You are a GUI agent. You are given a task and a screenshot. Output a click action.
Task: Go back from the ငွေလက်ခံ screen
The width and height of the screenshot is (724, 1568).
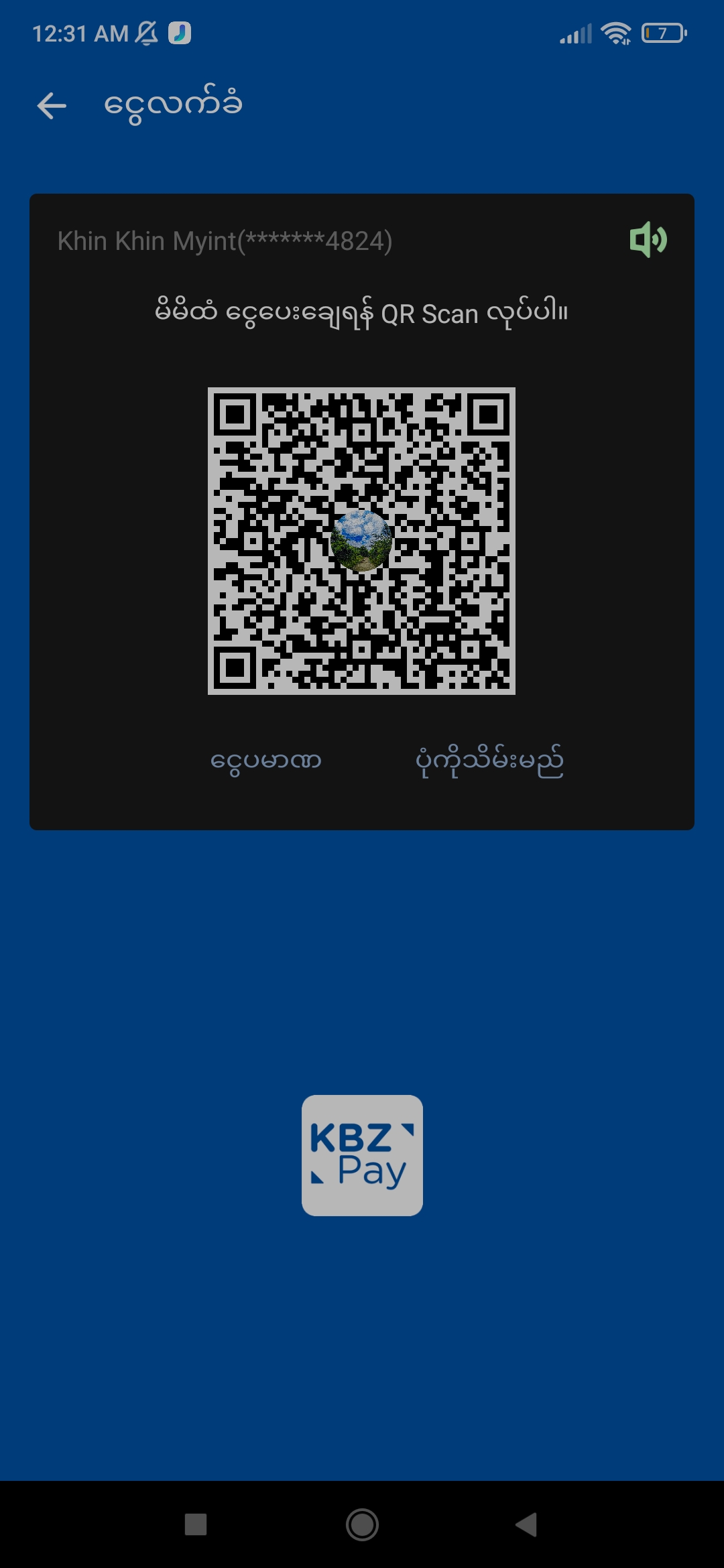point(52,106)
